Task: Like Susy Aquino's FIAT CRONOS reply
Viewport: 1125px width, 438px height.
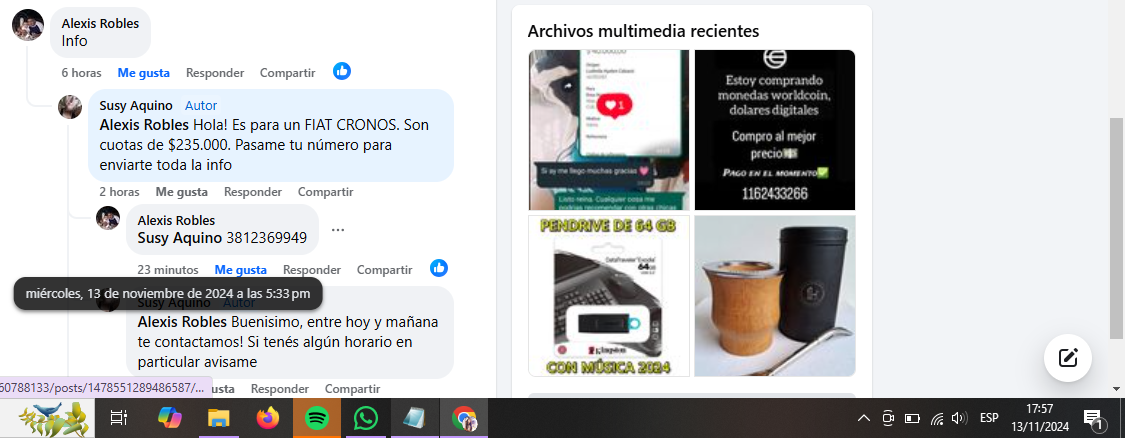Action: click(181, 192)
